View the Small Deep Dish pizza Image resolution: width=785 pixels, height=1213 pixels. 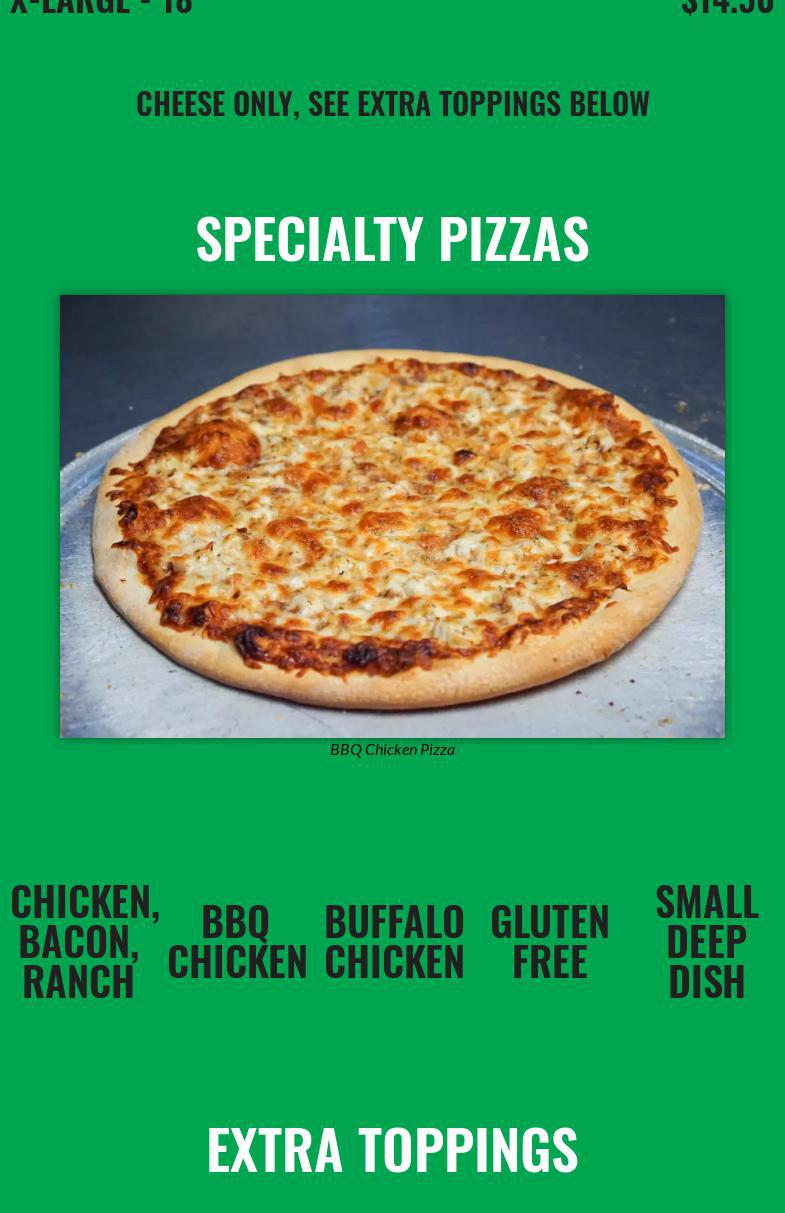(707, 940)
